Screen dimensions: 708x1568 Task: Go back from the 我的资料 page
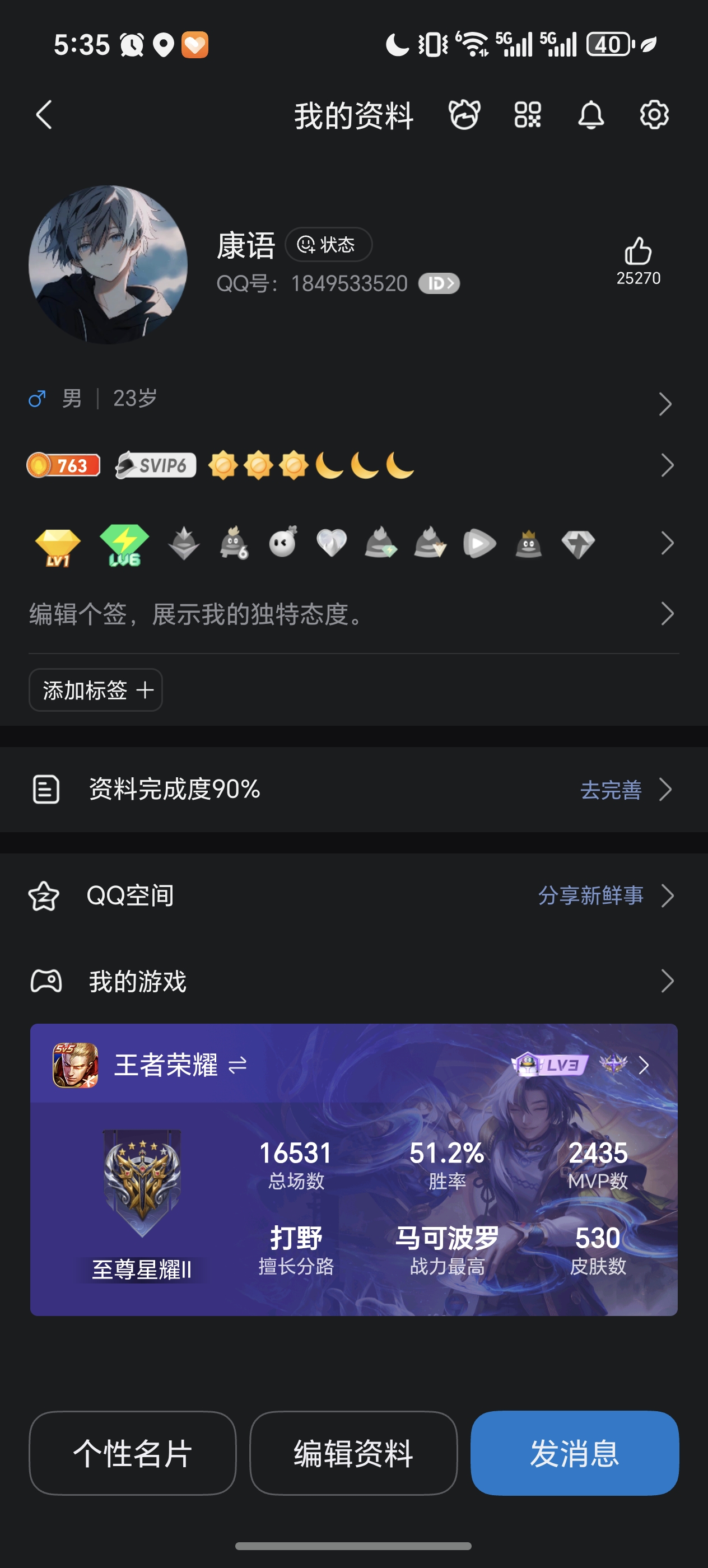pyautogui.click(x=44, y=114)
